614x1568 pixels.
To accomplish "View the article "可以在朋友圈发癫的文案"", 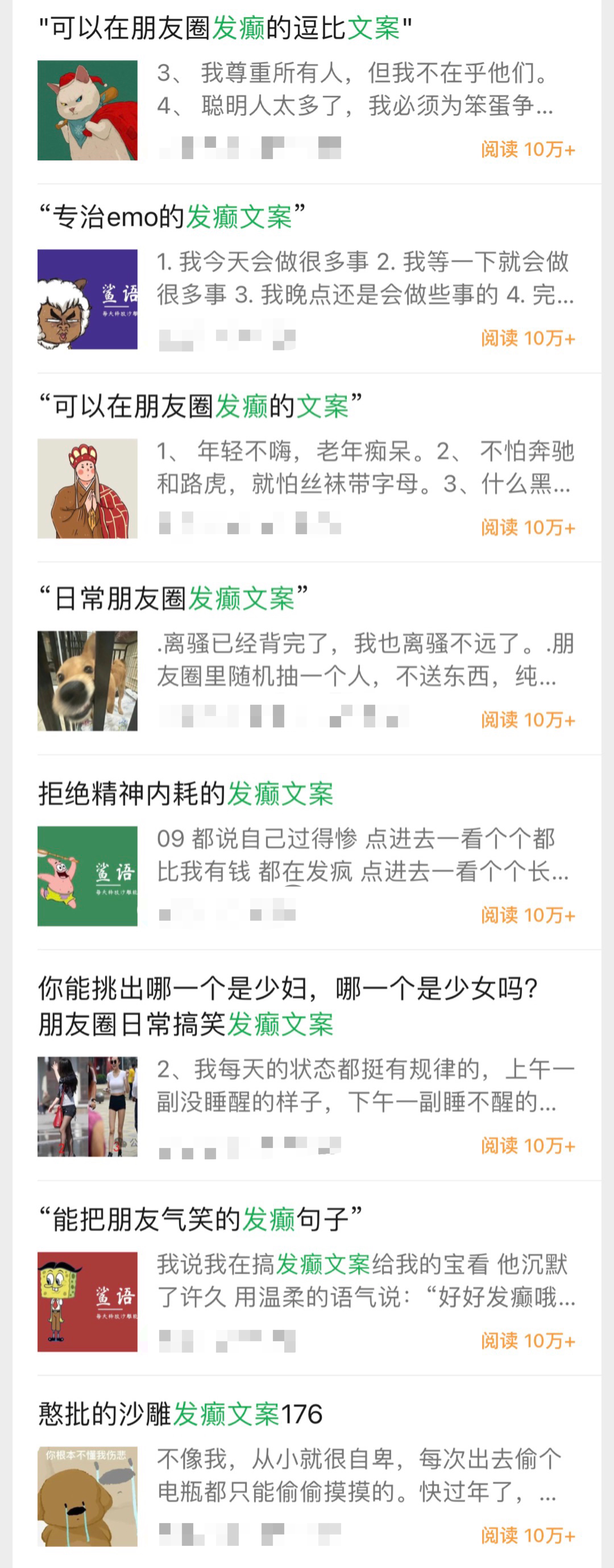I will click(200, 406).
